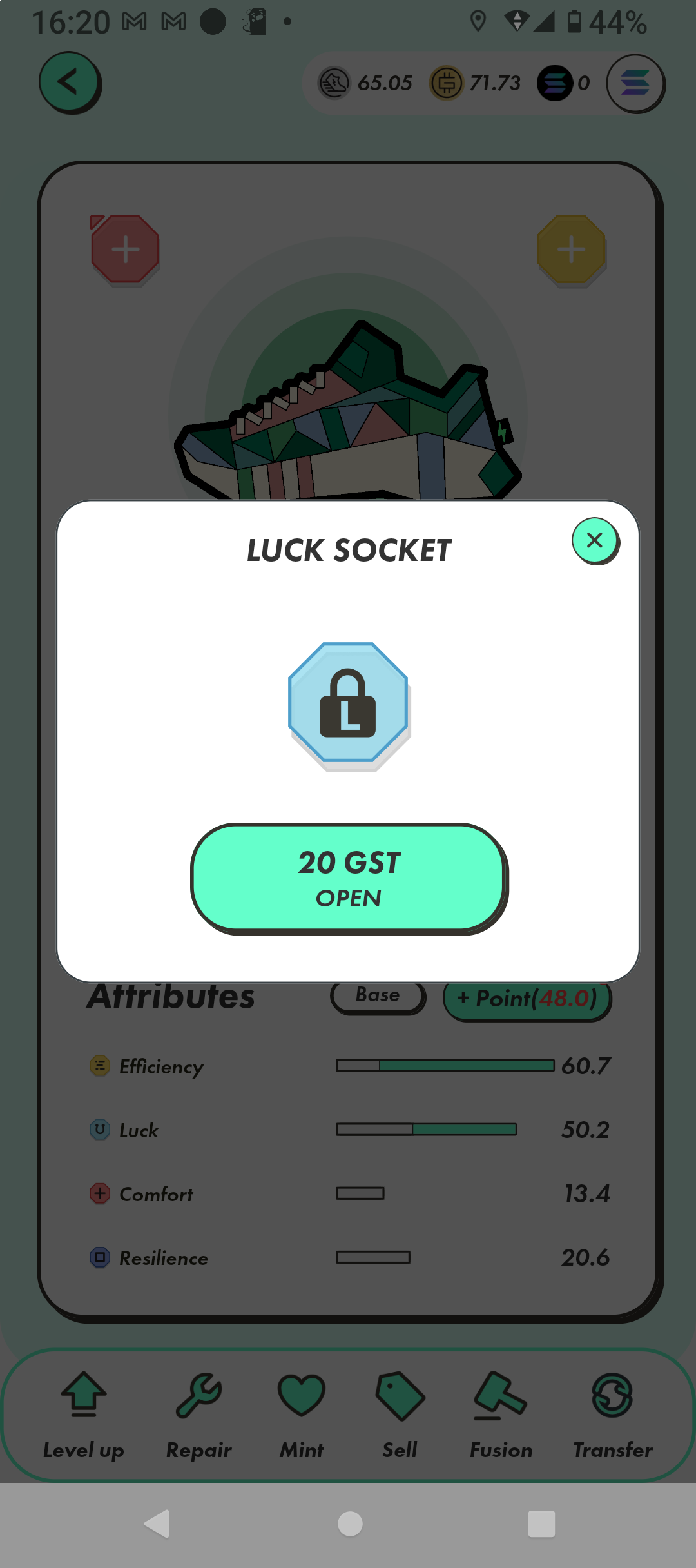The height and width of the screenshot is (1568, 696).
Task: Open the socket for 20 GST
Action: coord(348,877)
